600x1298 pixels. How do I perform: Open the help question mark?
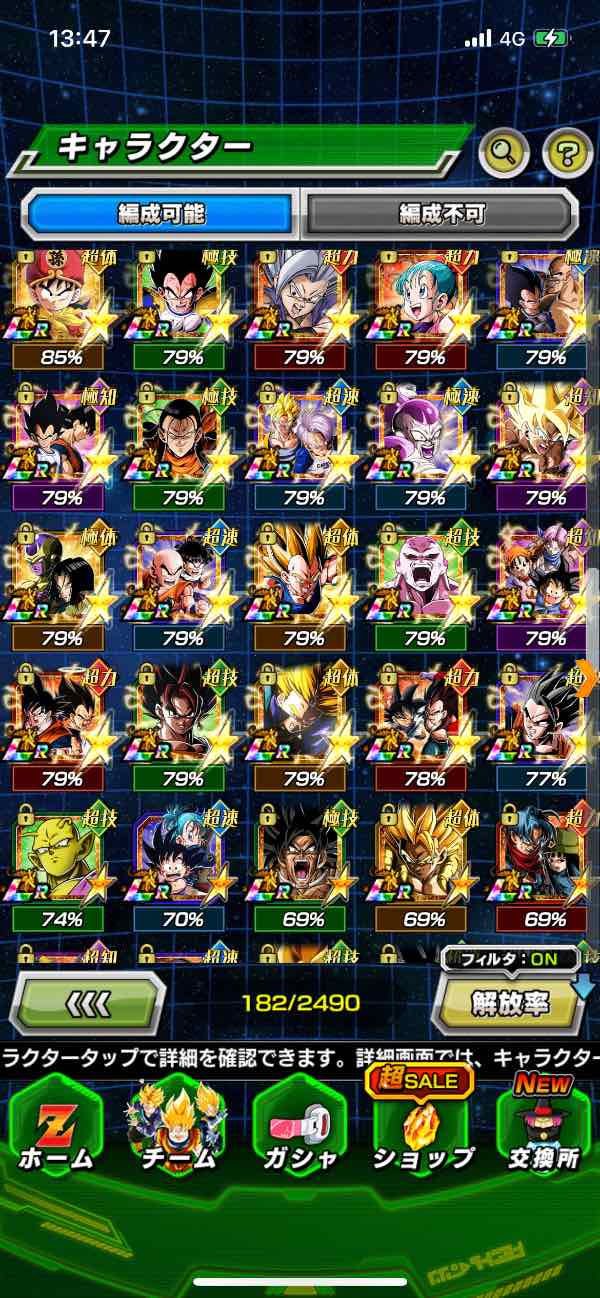(x=567, y=152)
